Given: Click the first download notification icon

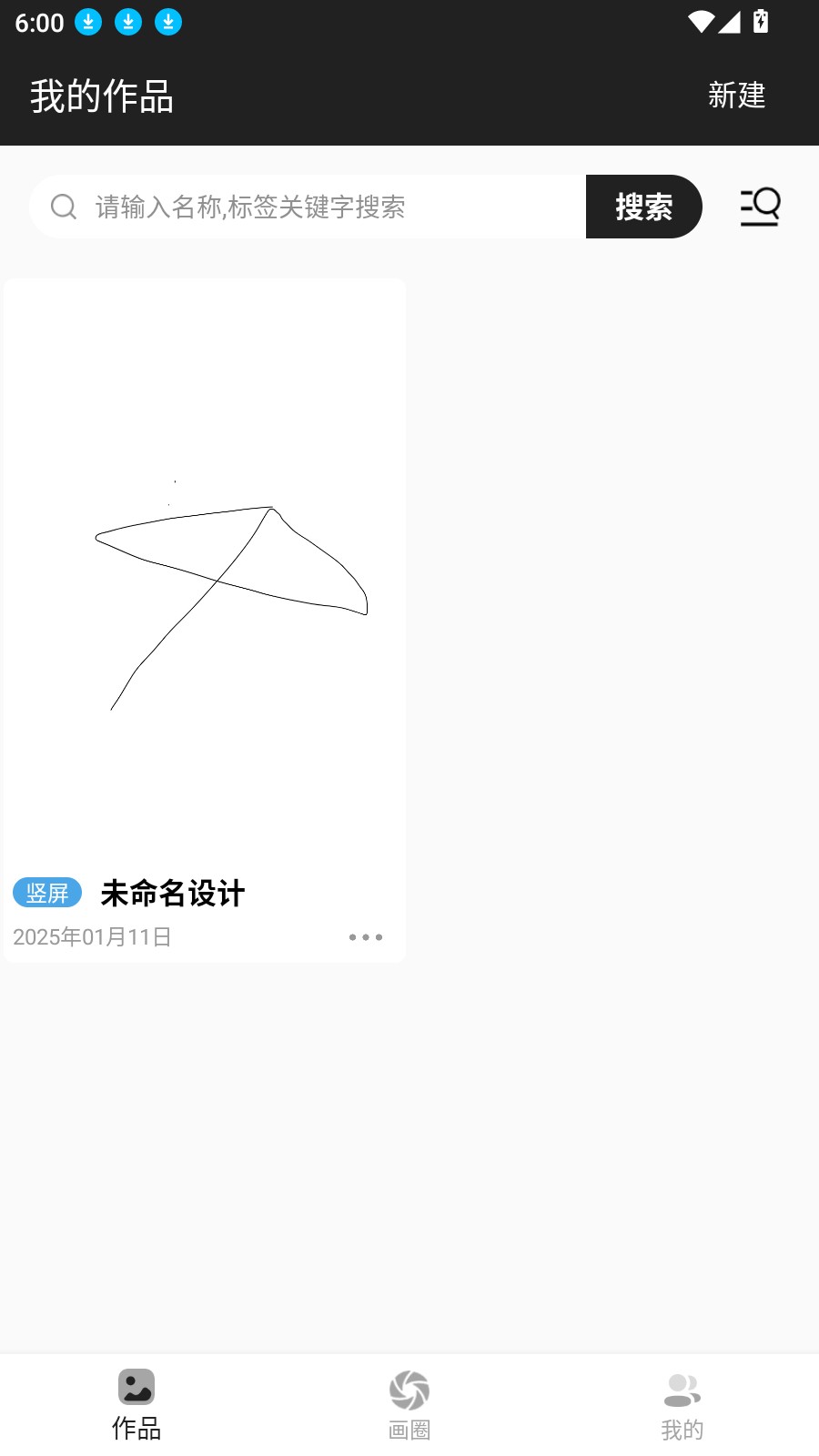Looking at the screenshot, I should click(87, 22).
